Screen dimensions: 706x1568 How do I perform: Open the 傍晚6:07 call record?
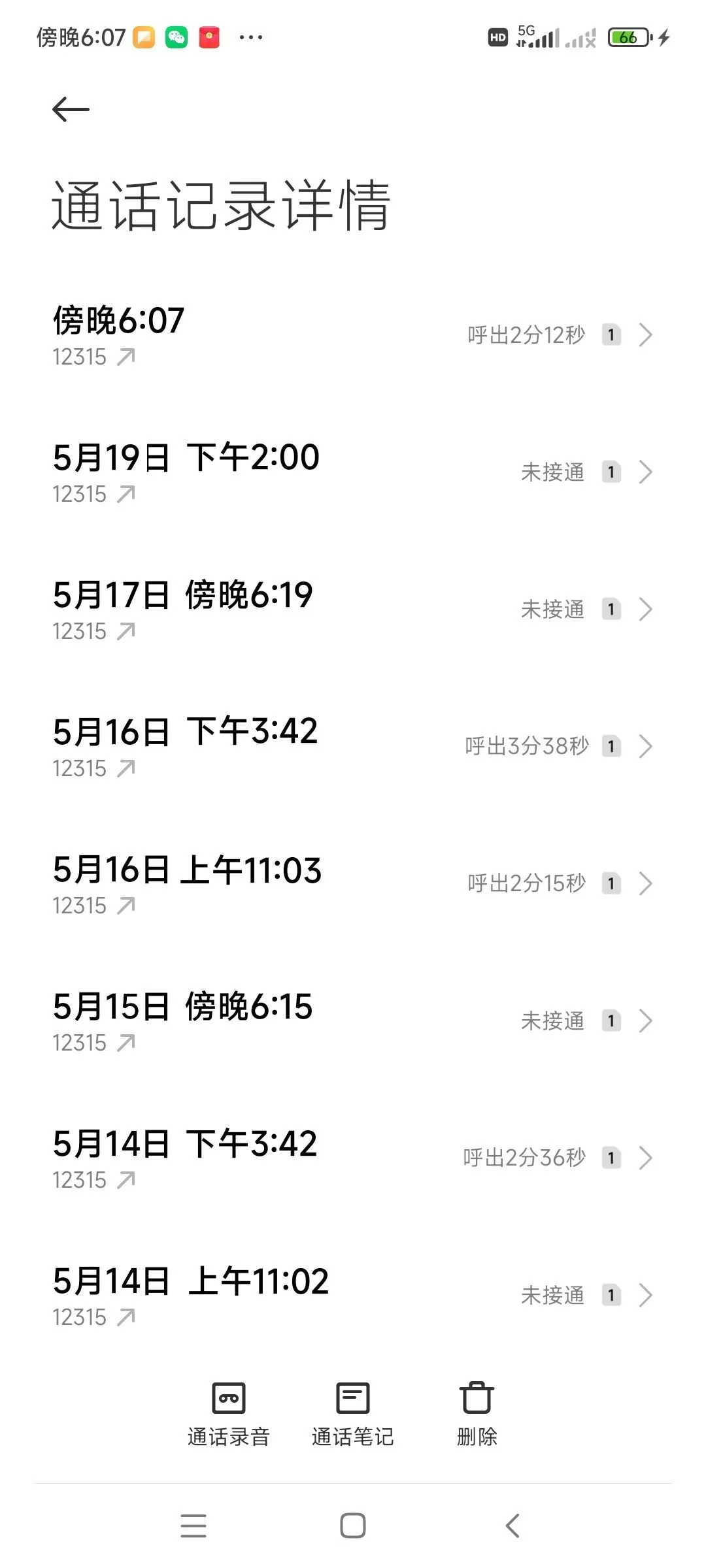tap(353, 335)
